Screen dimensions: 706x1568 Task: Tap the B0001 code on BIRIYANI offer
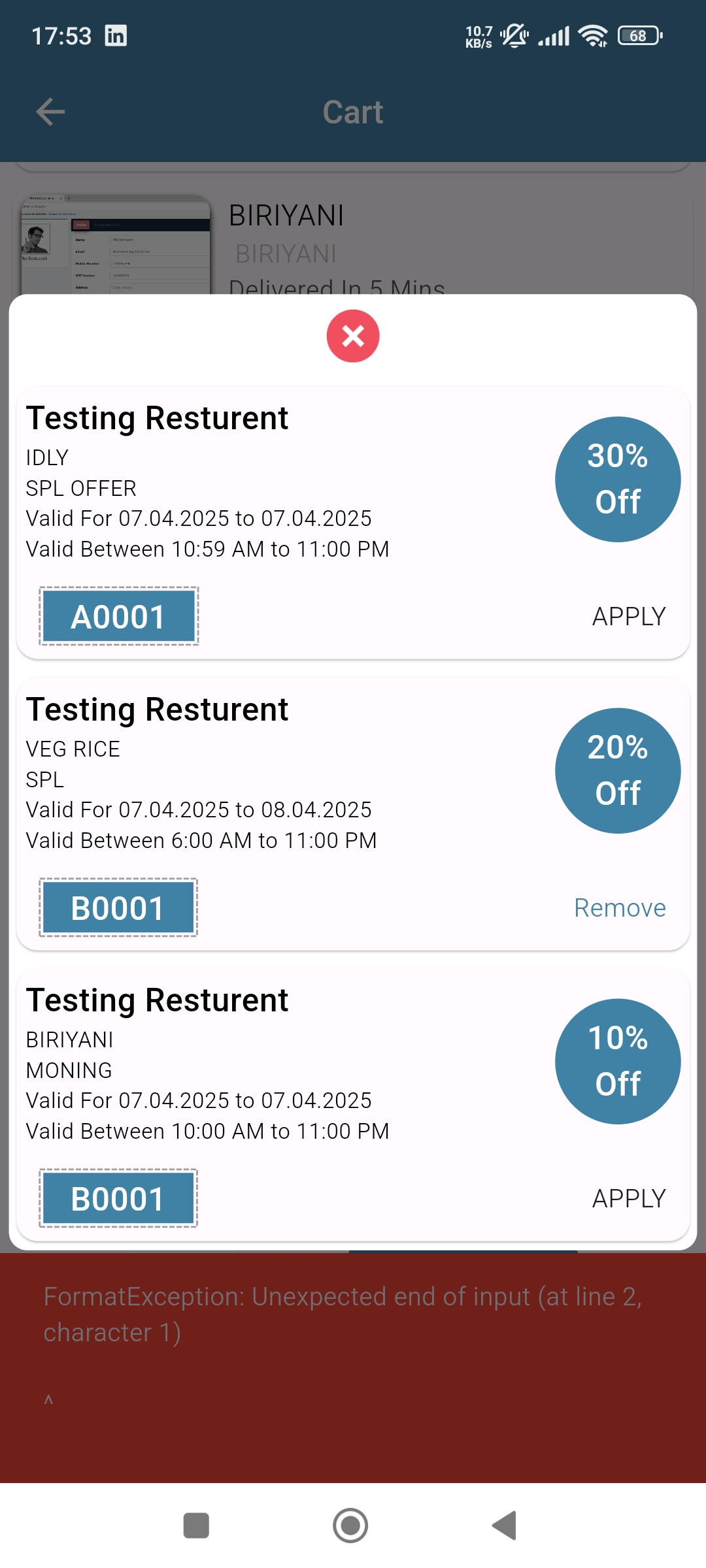118,1198
